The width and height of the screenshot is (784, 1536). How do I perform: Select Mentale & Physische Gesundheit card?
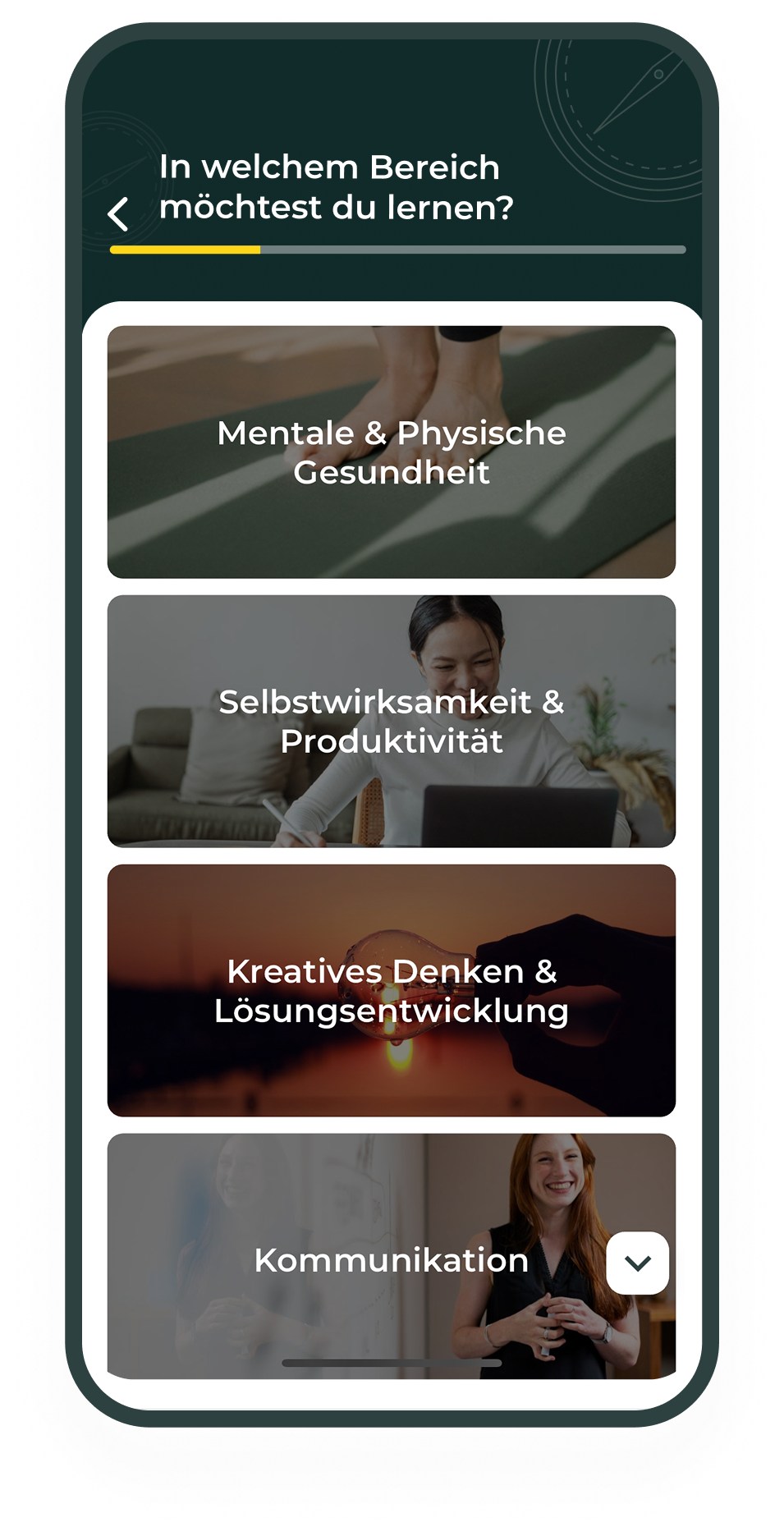(x=392, y=452)
